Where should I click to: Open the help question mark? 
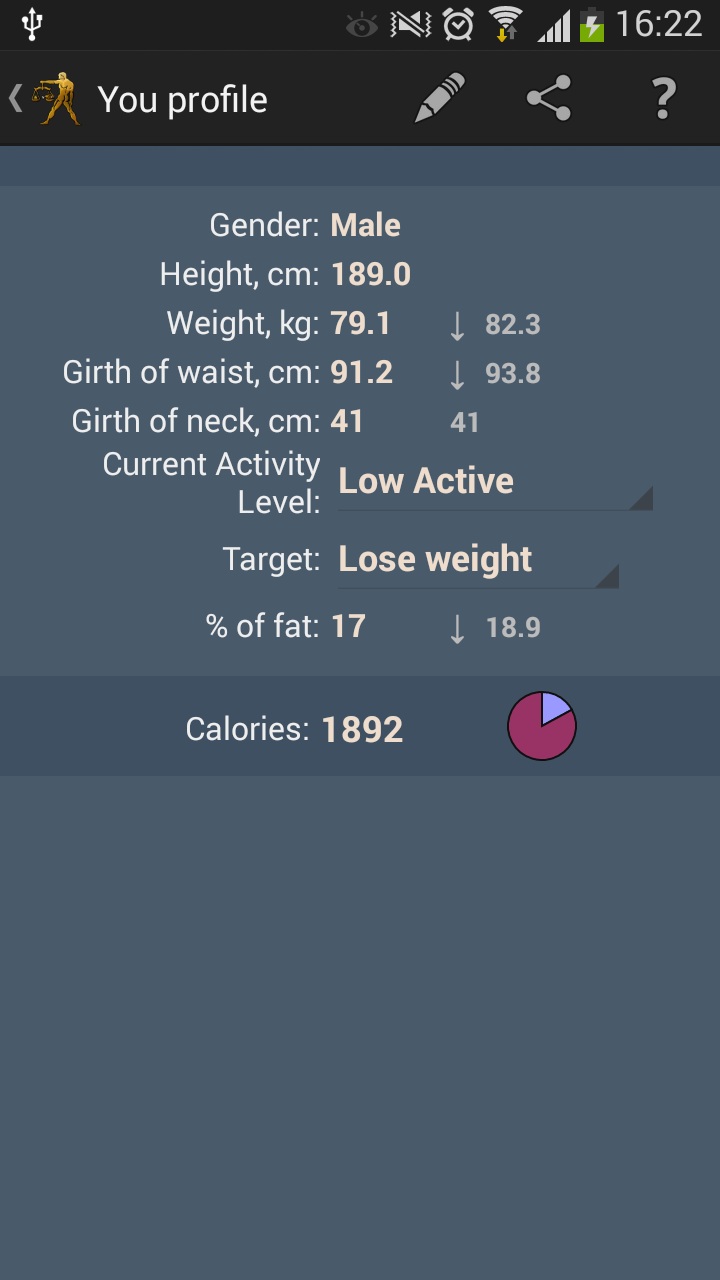(663, 98)
